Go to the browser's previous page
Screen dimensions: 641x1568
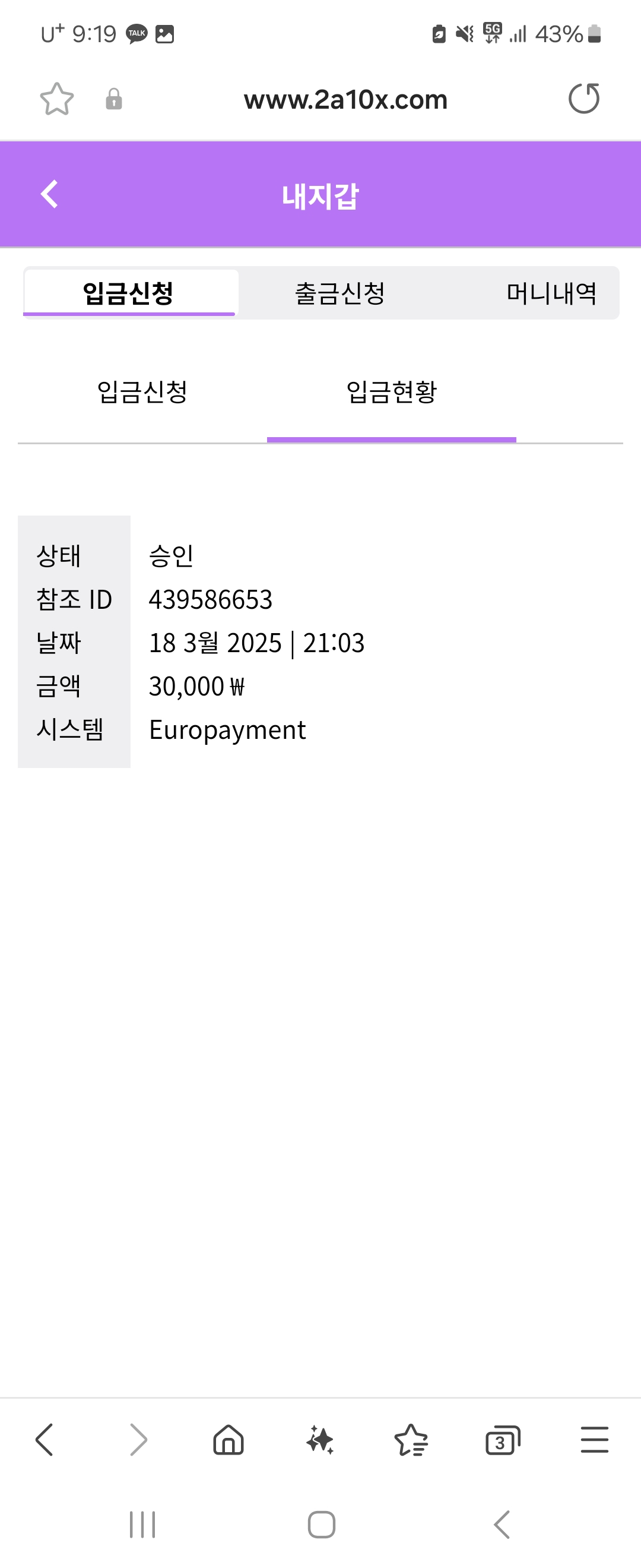click(x=45, y=1440)
